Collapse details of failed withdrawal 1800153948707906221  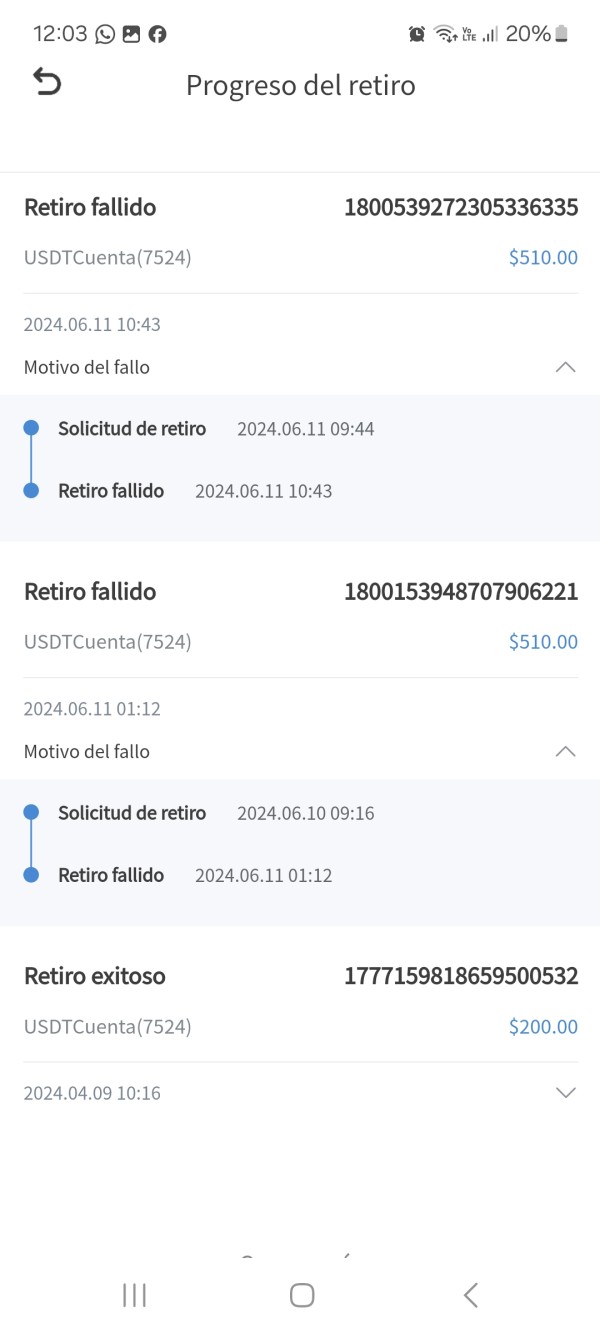click(x=565, y=751)
